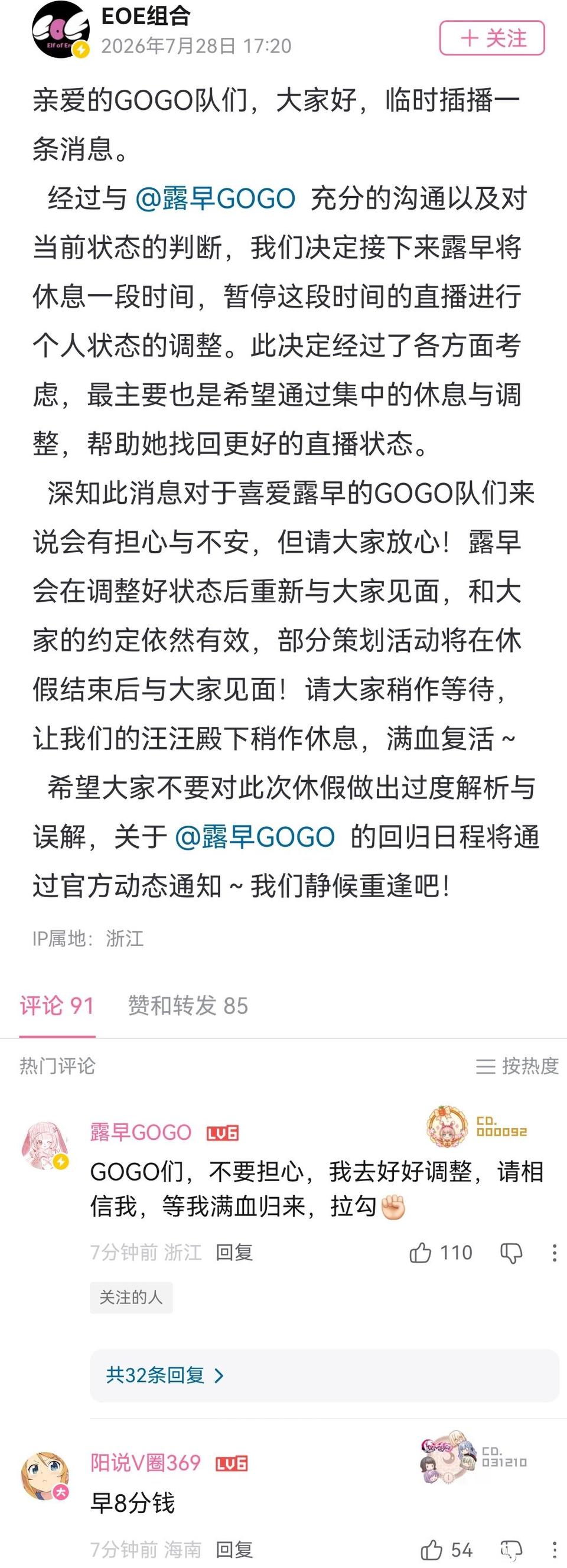This screenshot has height=1568, width=567.
Task: Like 阳说V圈369's comment
Action: click(x=447, y=1549)
